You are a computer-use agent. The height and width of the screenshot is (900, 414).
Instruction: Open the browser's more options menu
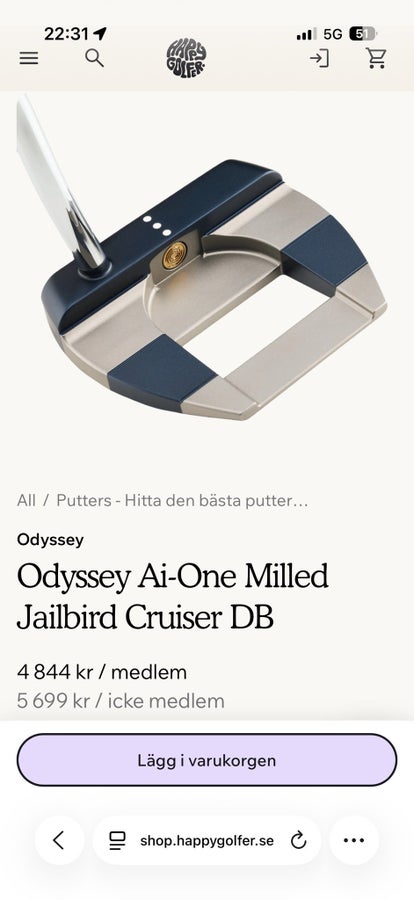pyautogui.click(x=354, y=840)
